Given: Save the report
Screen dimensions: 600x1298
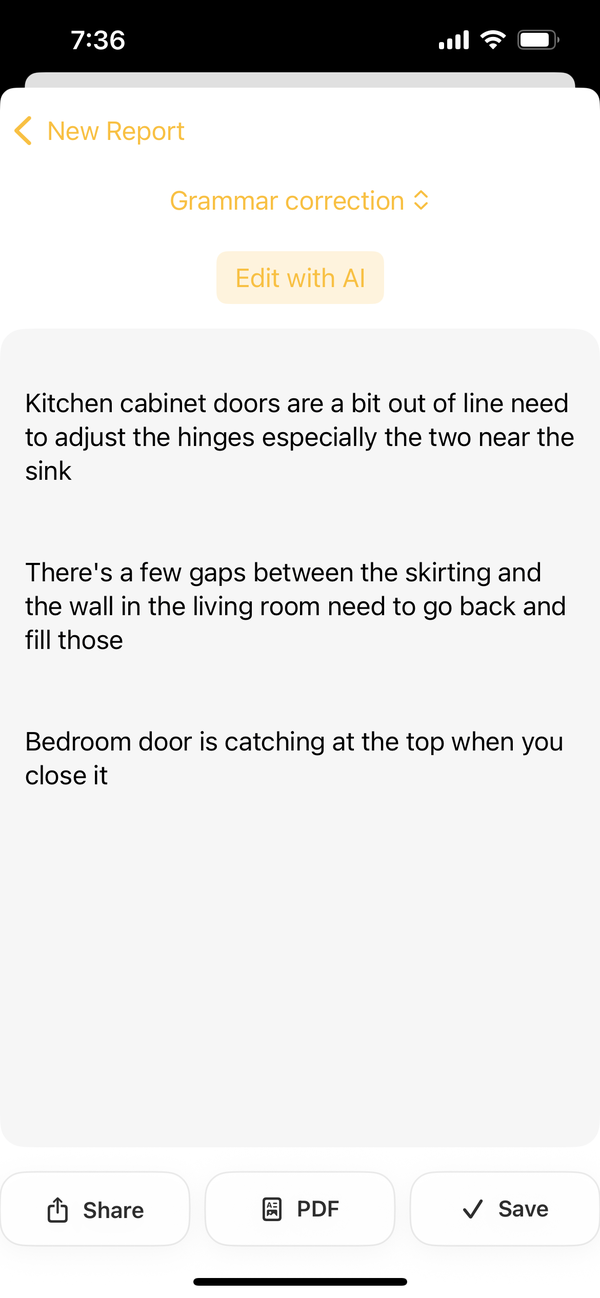Looking at the screenshot, I should [x=505, y=1209].
